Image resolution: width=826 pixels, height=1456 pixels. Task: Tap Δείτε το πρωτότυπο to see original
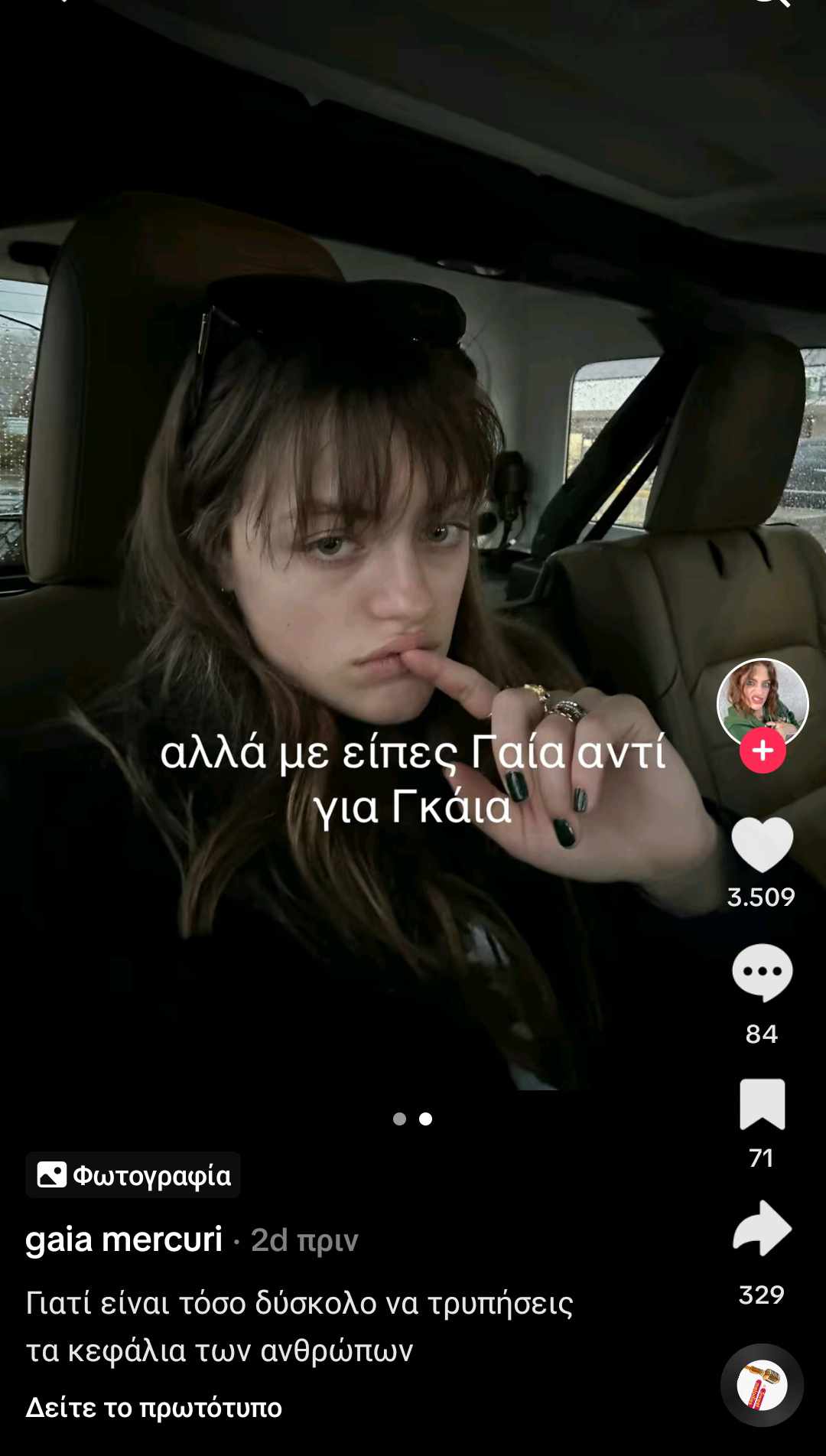(154, 1408)
